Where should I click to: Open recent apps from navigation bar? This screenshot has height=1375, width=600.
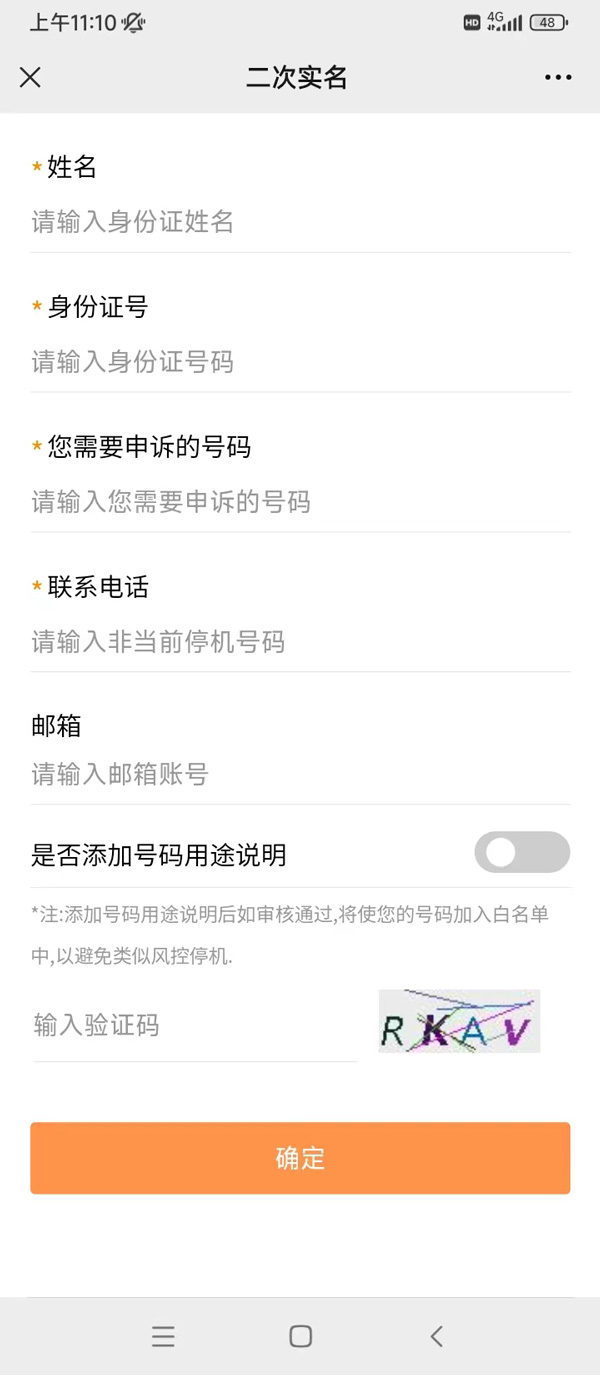(x=163, y=1336)
